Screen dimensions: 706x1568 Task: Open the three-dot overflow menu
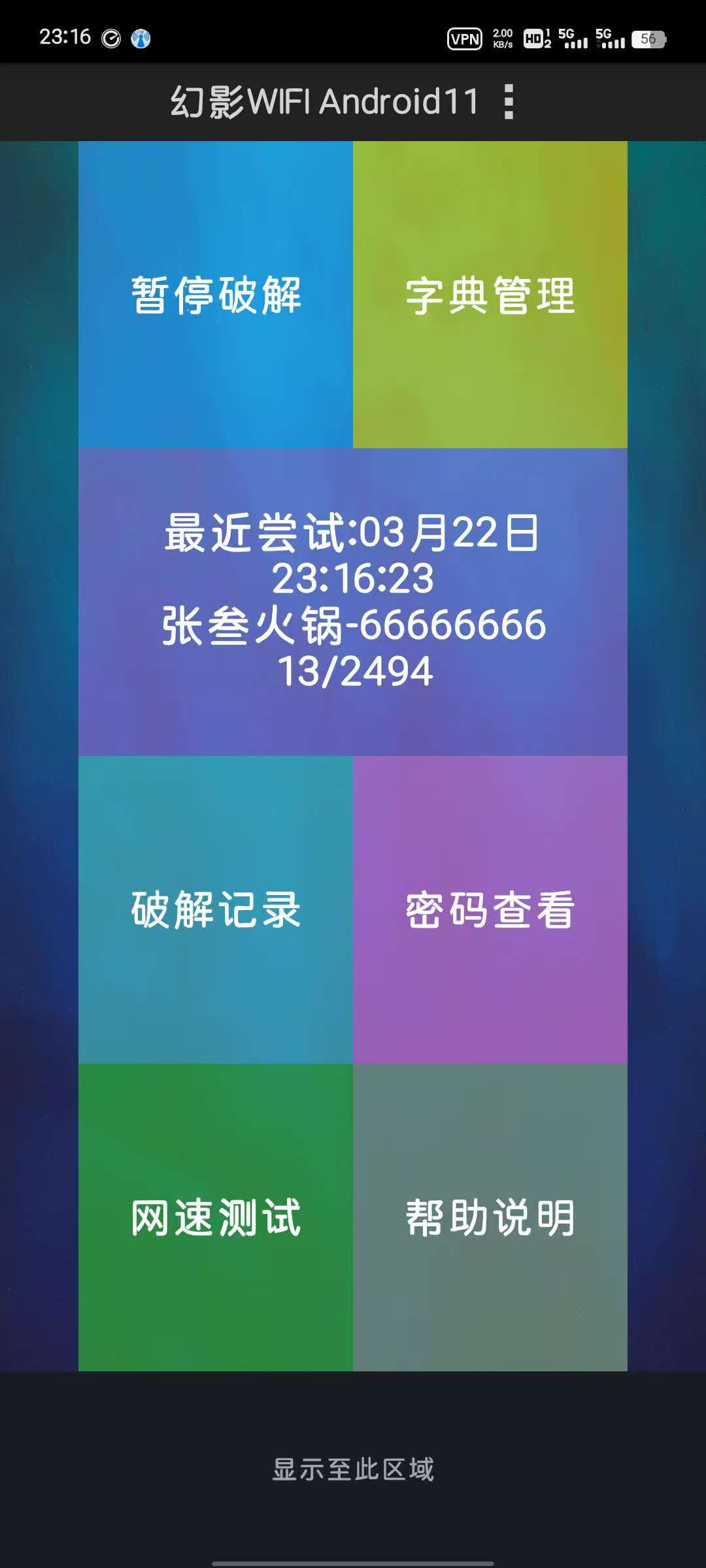[509, 102]
